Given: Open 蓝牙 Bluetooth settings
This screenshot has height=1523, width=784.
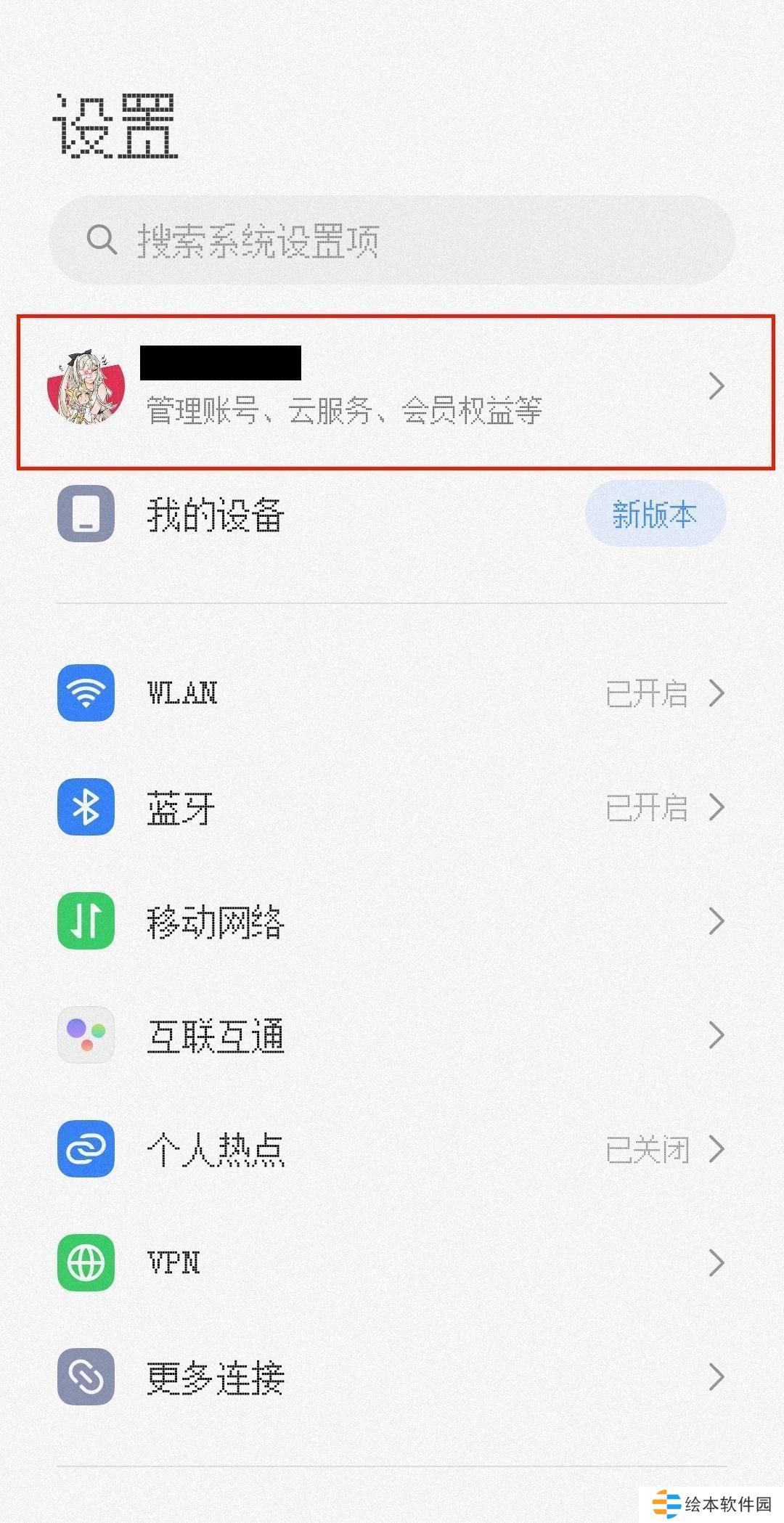Looking at the screenshot, I should tap(392, 807).
